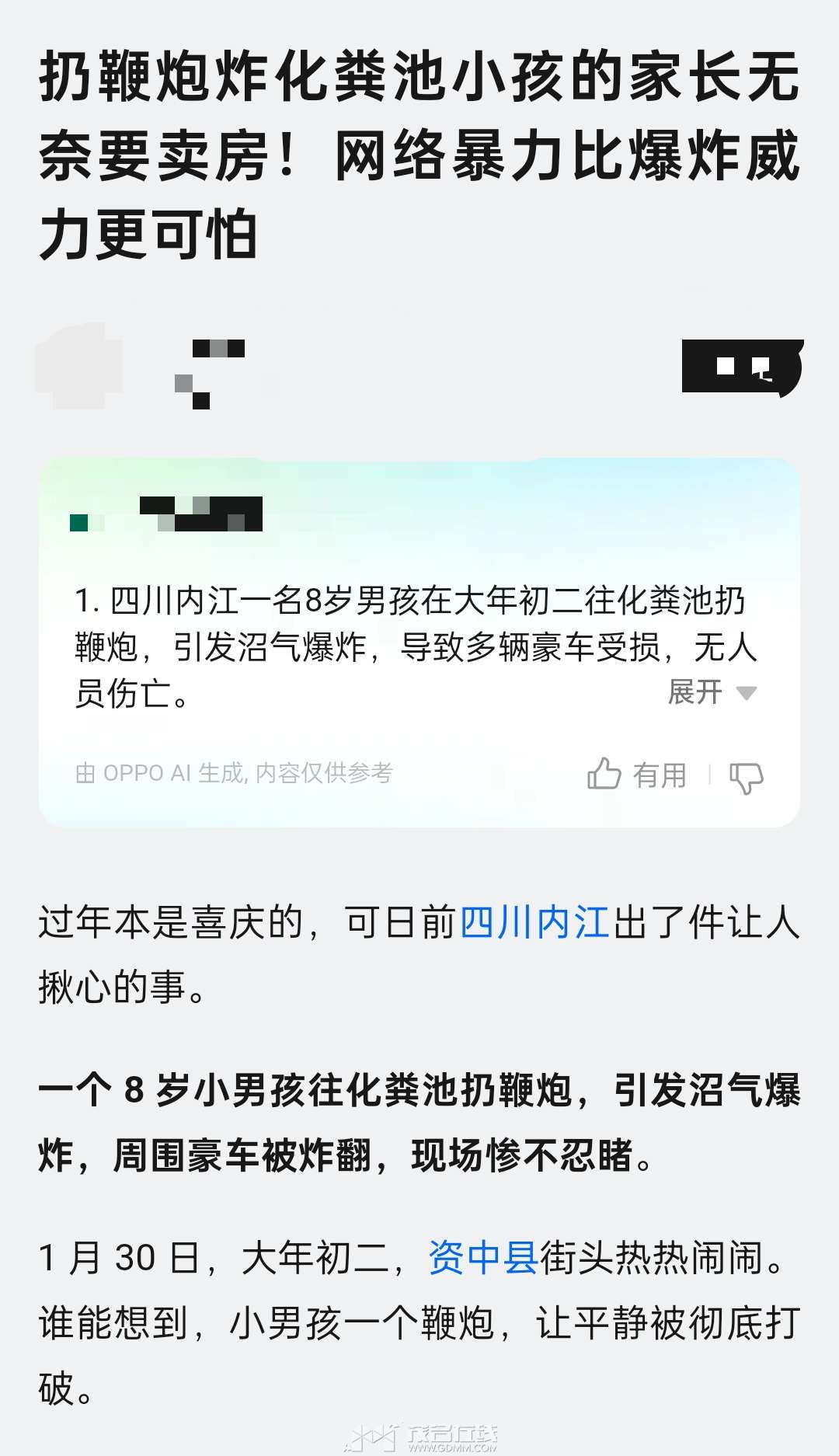The width and height of the screenshot is (839, 1456).
Task: Open the 四川内江 link
Action: coord(534,923)
